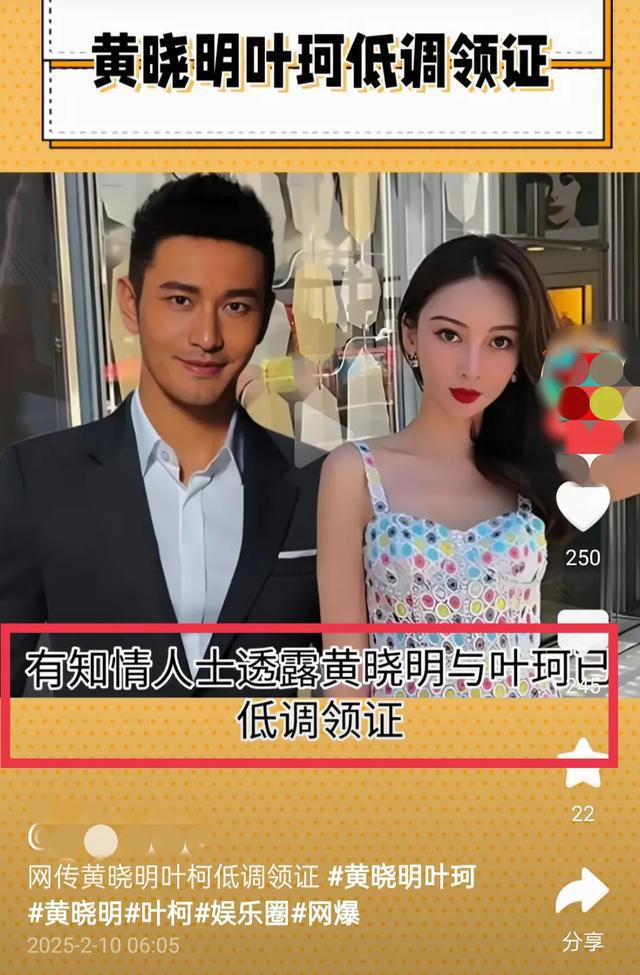Open hashtag #网爆
The image size is (640, 975).
tap(326, 913)
